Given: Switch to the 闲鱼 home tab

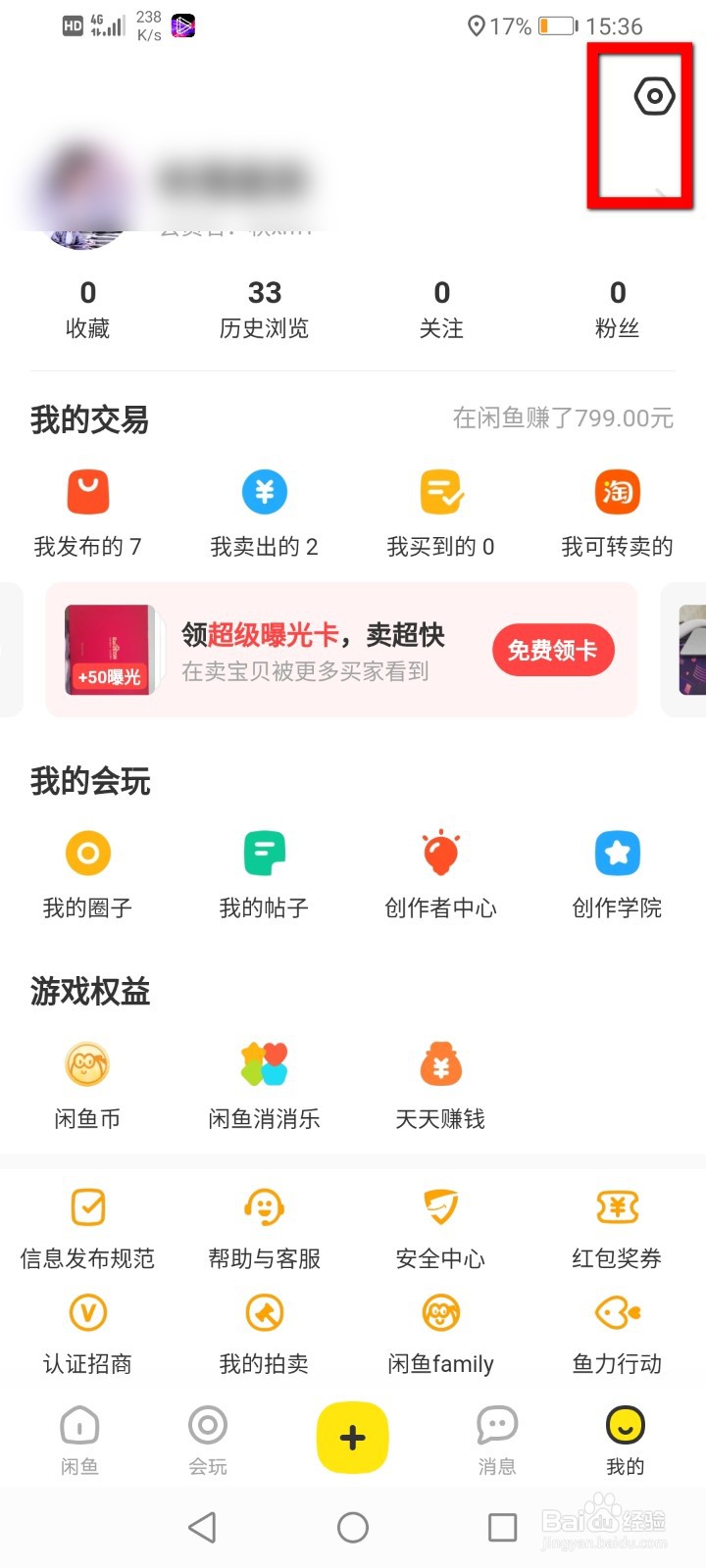Looking at the screenshot, I should 79,1439.
